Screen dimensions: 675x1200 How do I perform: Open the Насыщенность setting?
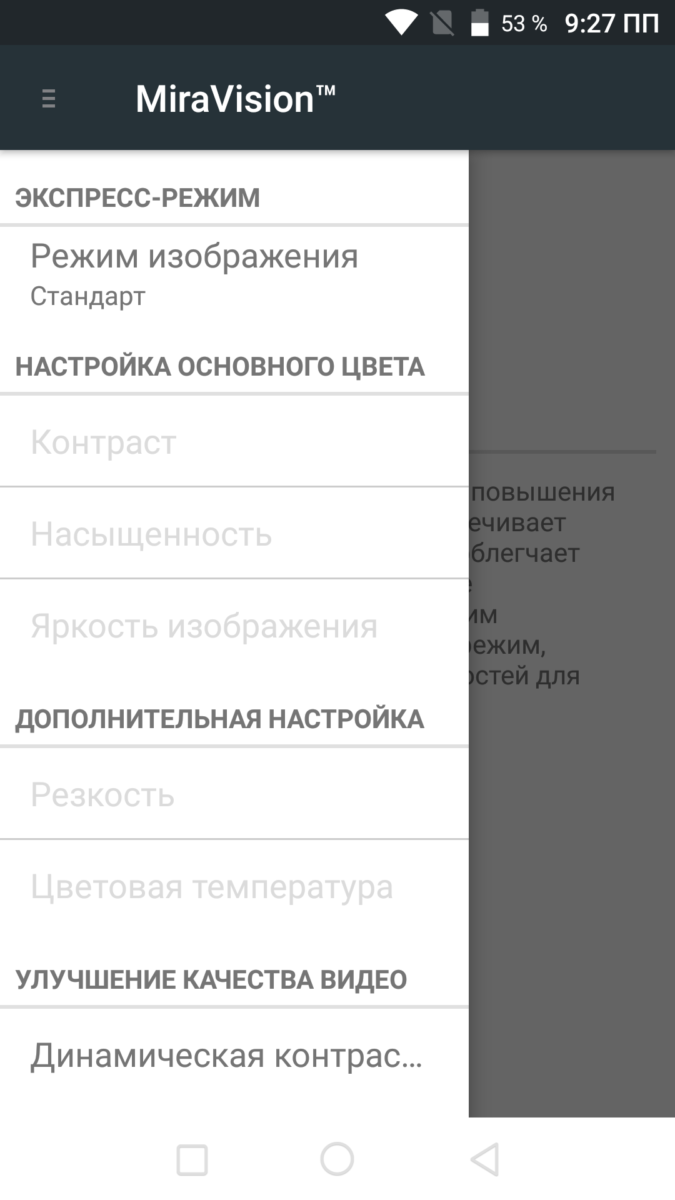tap(233, 534)
